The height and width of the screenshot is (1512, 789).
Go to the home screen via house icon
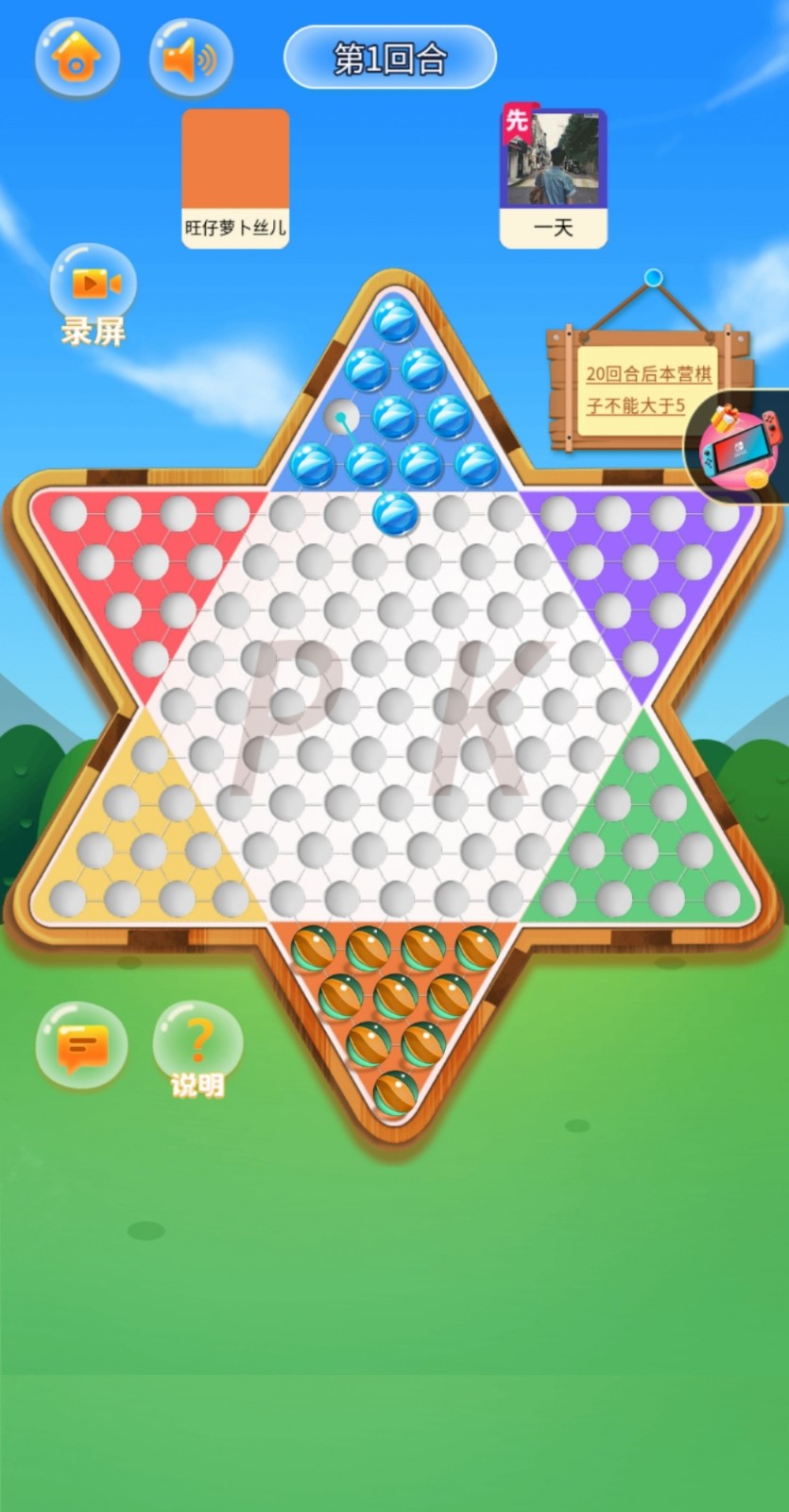pos(77,59)
